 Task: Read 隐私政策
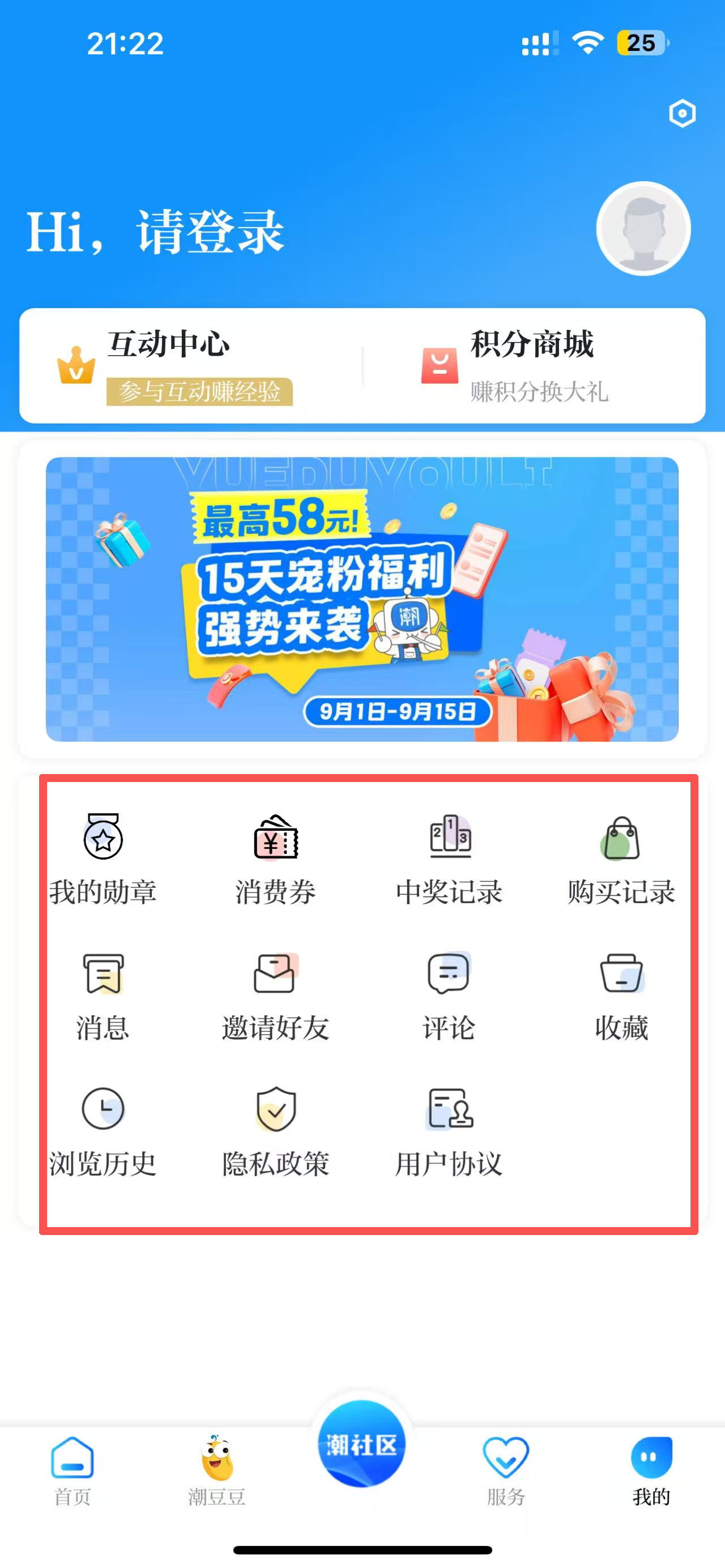(x=276, y=1131)
